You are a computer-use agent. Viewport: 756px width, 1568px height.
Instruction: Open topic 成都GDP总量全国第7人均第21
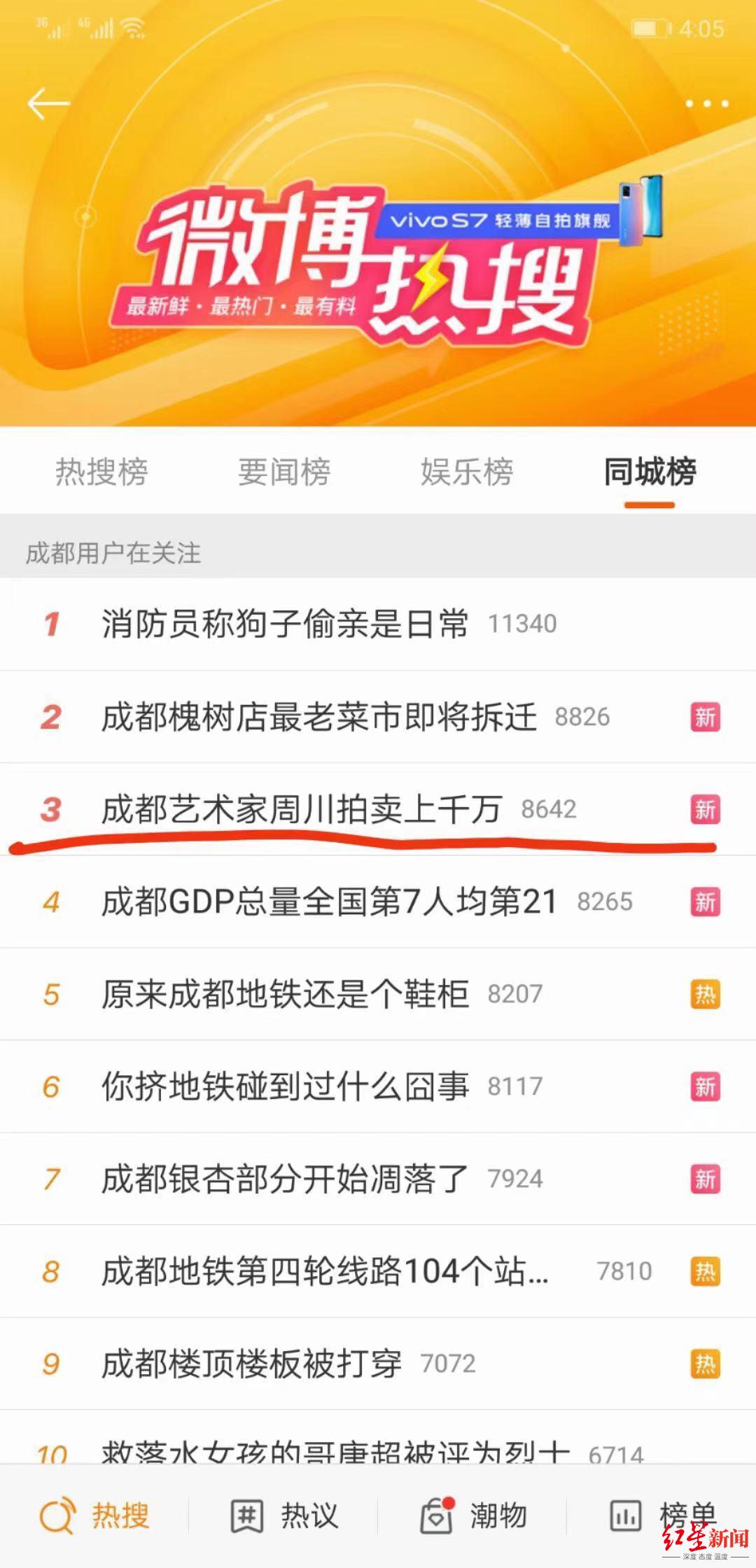coord(329,902)
